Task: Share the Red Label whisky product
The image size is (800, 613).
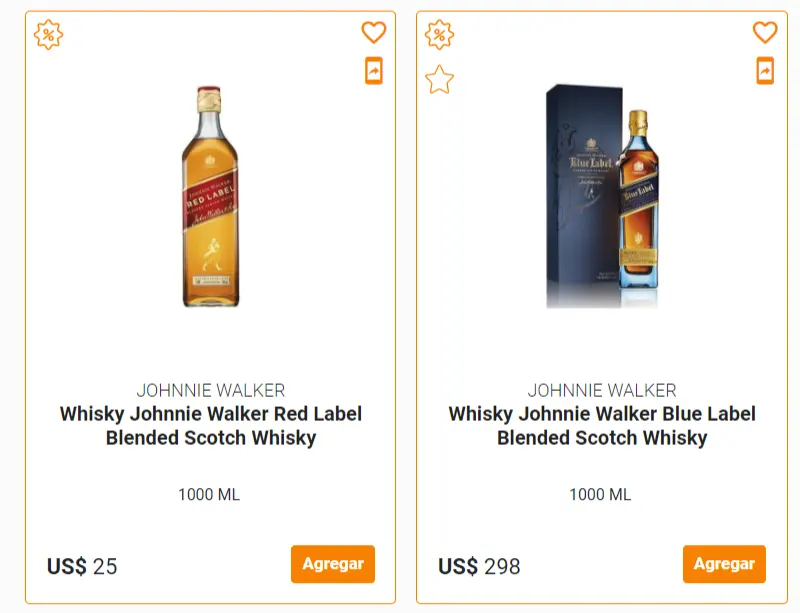Action: tap(373, 71)
